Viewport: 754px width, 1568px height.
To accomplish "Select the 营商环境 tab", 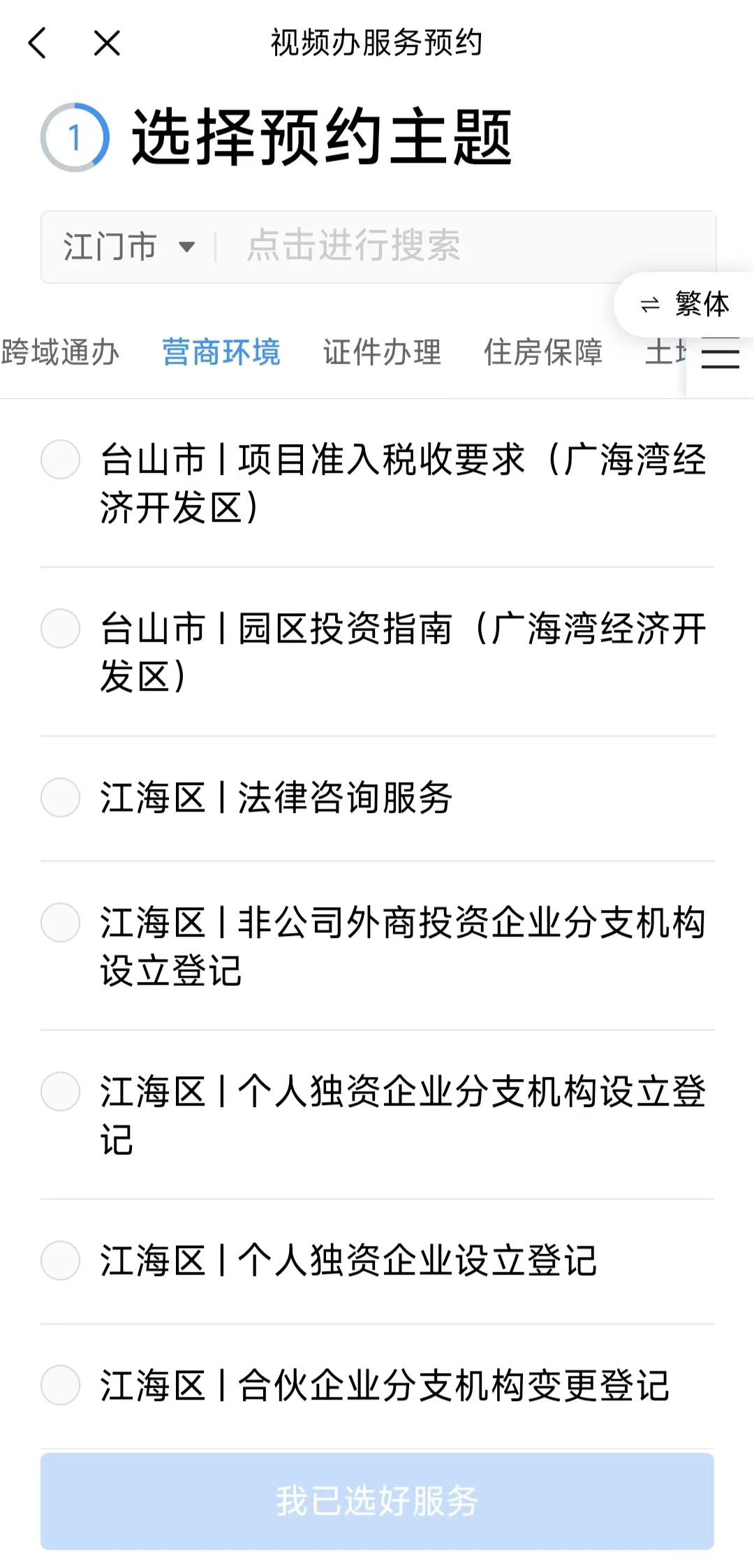I will click(x=221, y=352).
